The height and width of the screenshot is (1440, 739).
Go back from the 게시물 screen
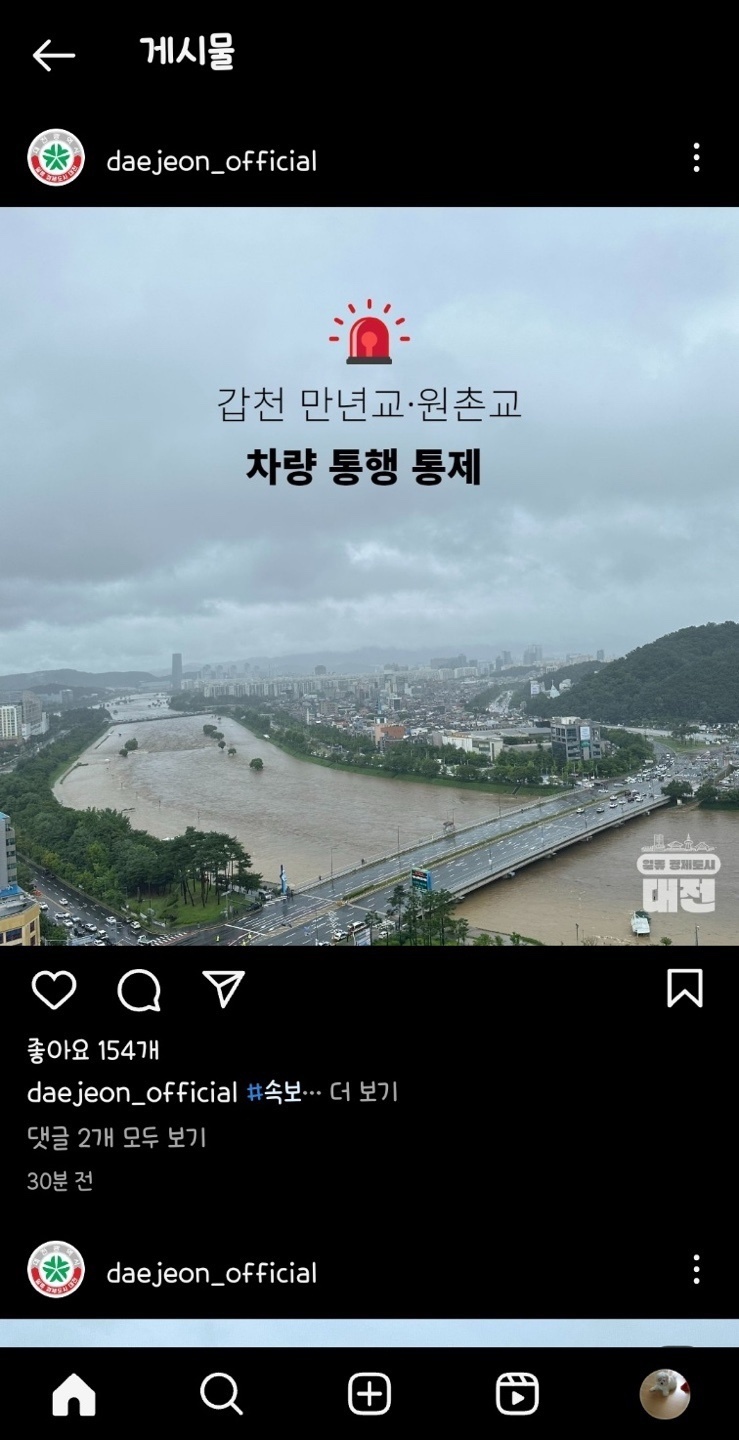pyautogui.click(x=54, y=55)
